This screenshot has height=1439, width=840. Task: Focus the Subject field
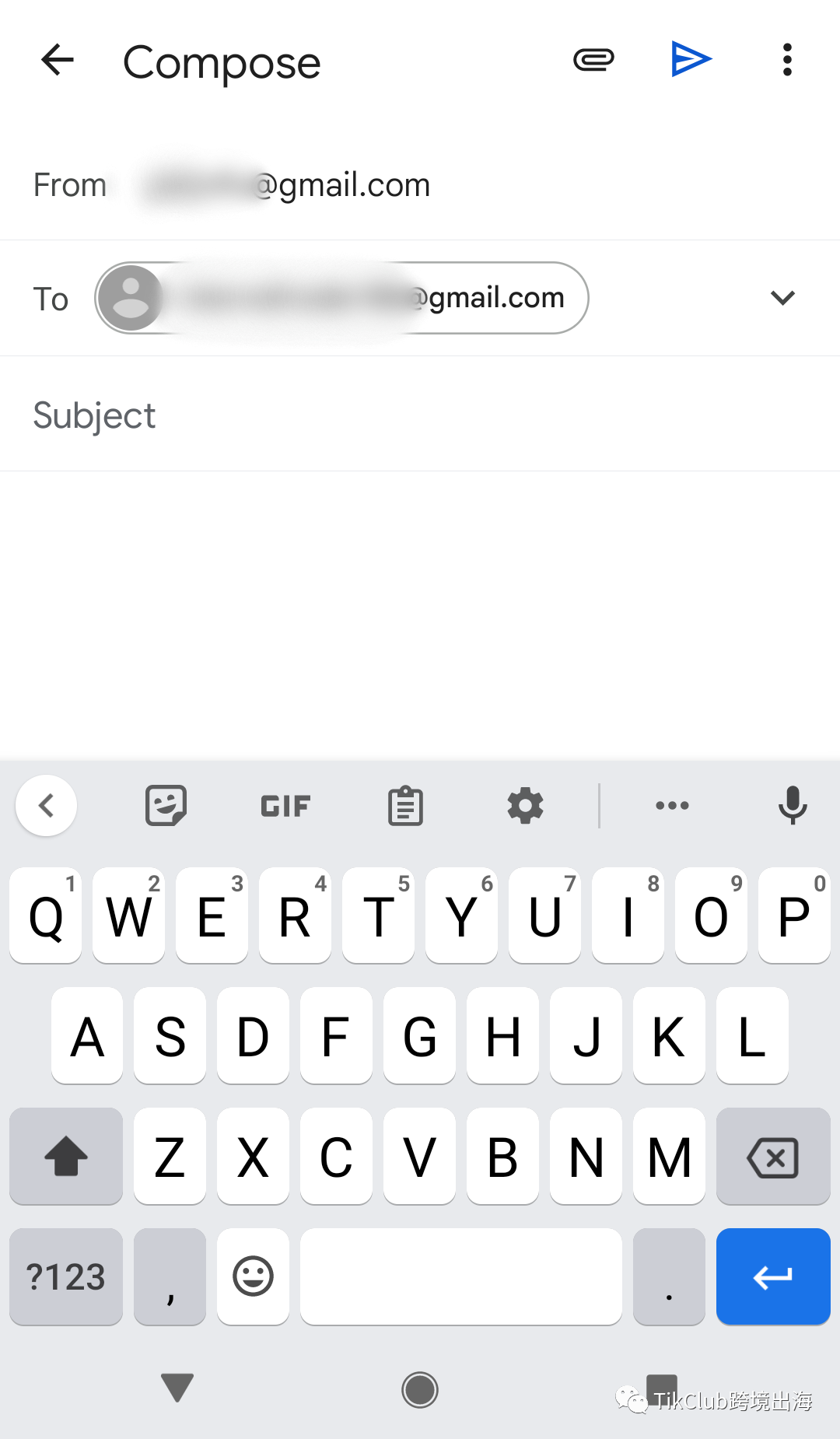tap(420, 415)
